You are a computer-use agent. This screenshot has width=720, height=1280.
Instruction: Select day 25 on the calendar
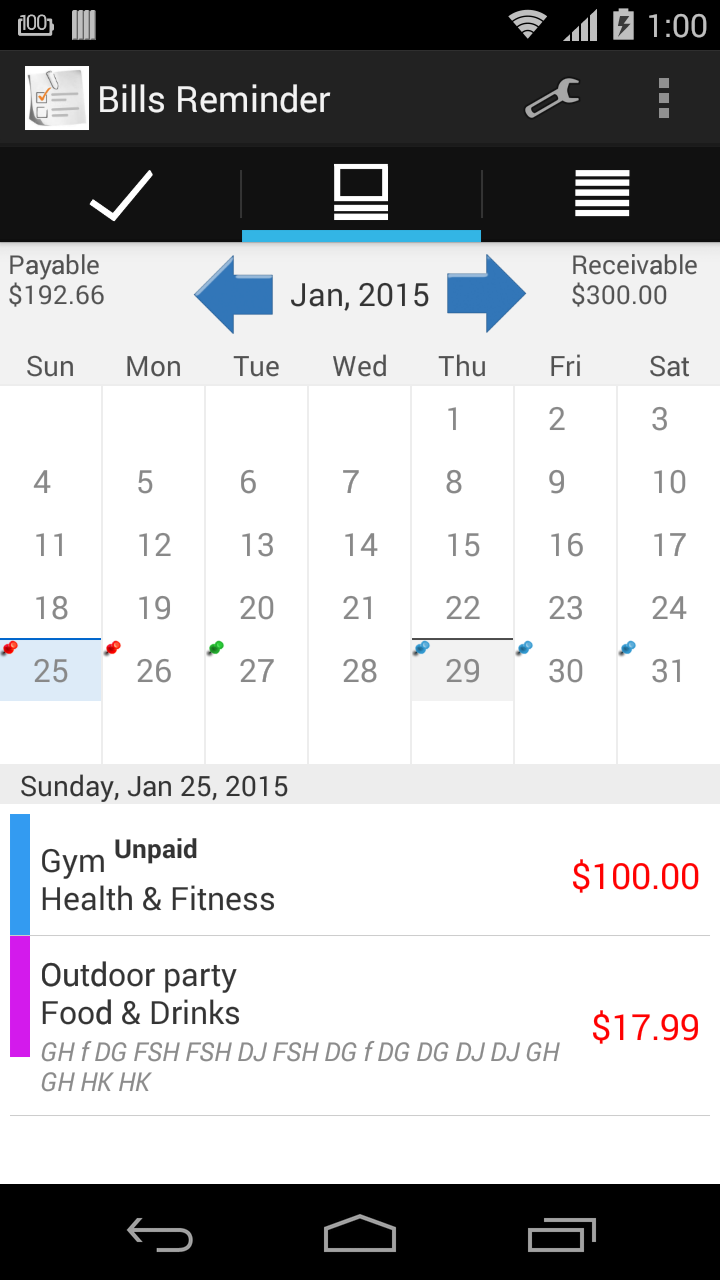click(x=50, y=670)
